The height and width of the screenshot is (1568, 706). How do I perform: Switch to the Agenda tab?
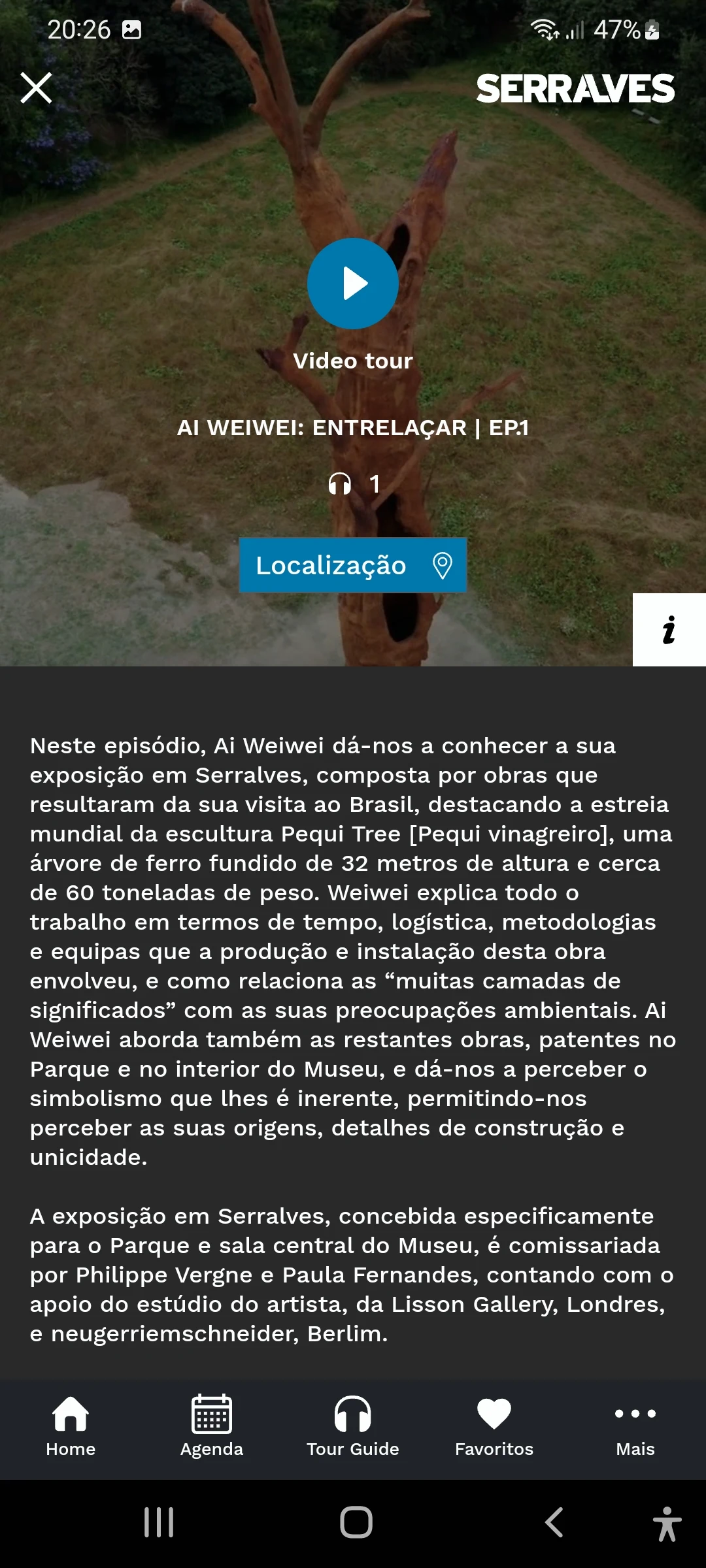(212, 1426)
